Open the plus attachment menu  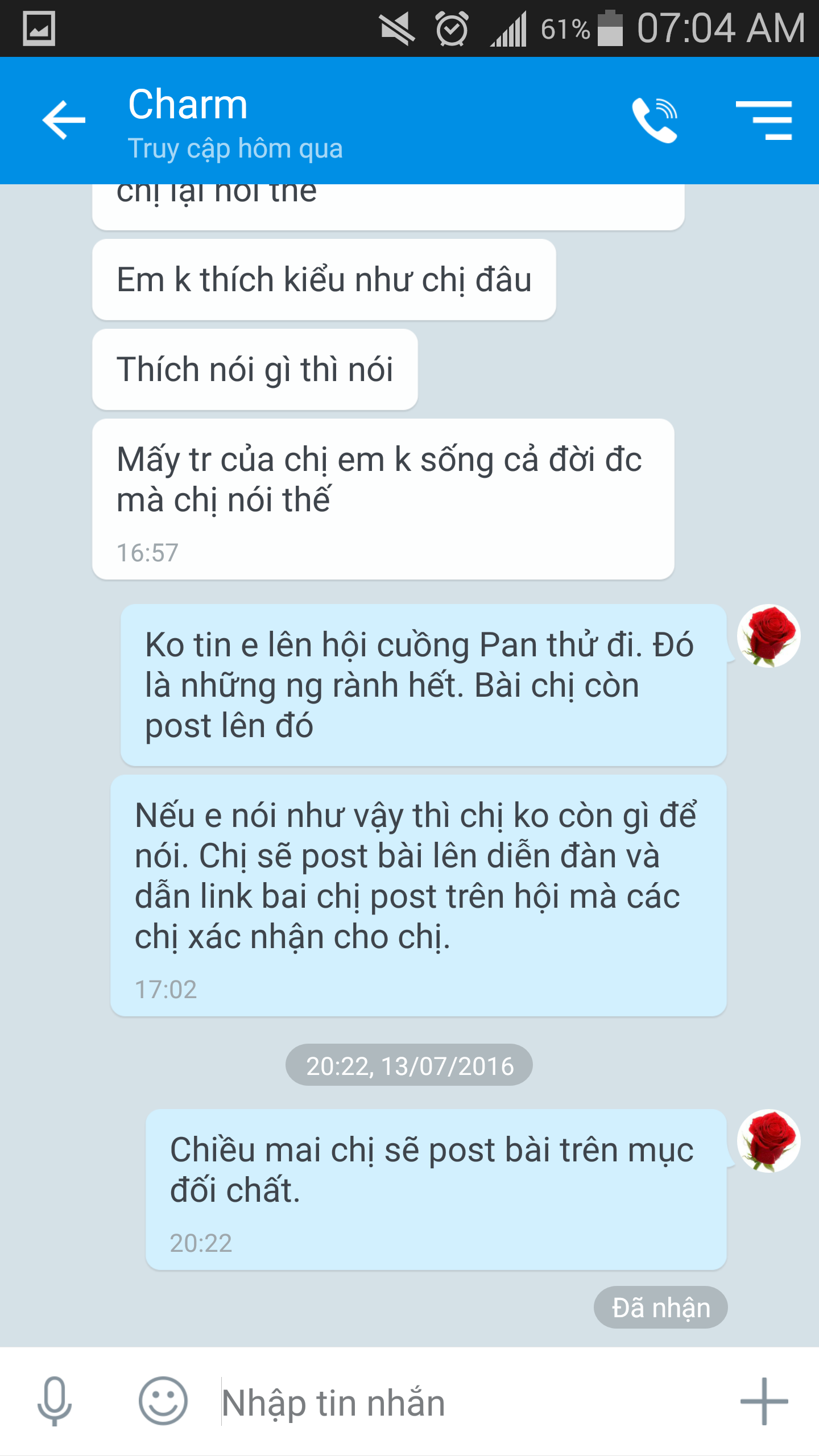764,1401
